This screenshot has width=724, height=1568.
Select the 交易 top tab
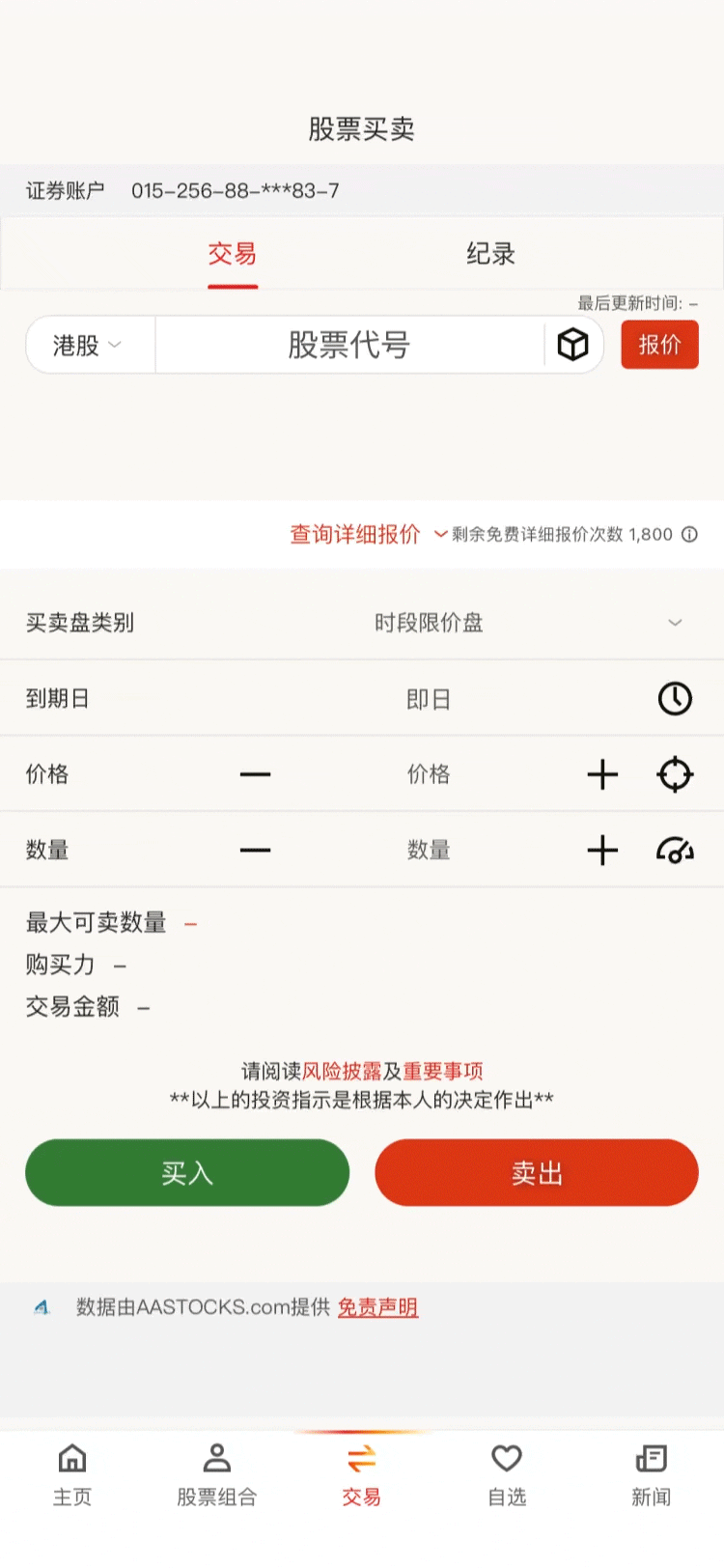point(233,254)
